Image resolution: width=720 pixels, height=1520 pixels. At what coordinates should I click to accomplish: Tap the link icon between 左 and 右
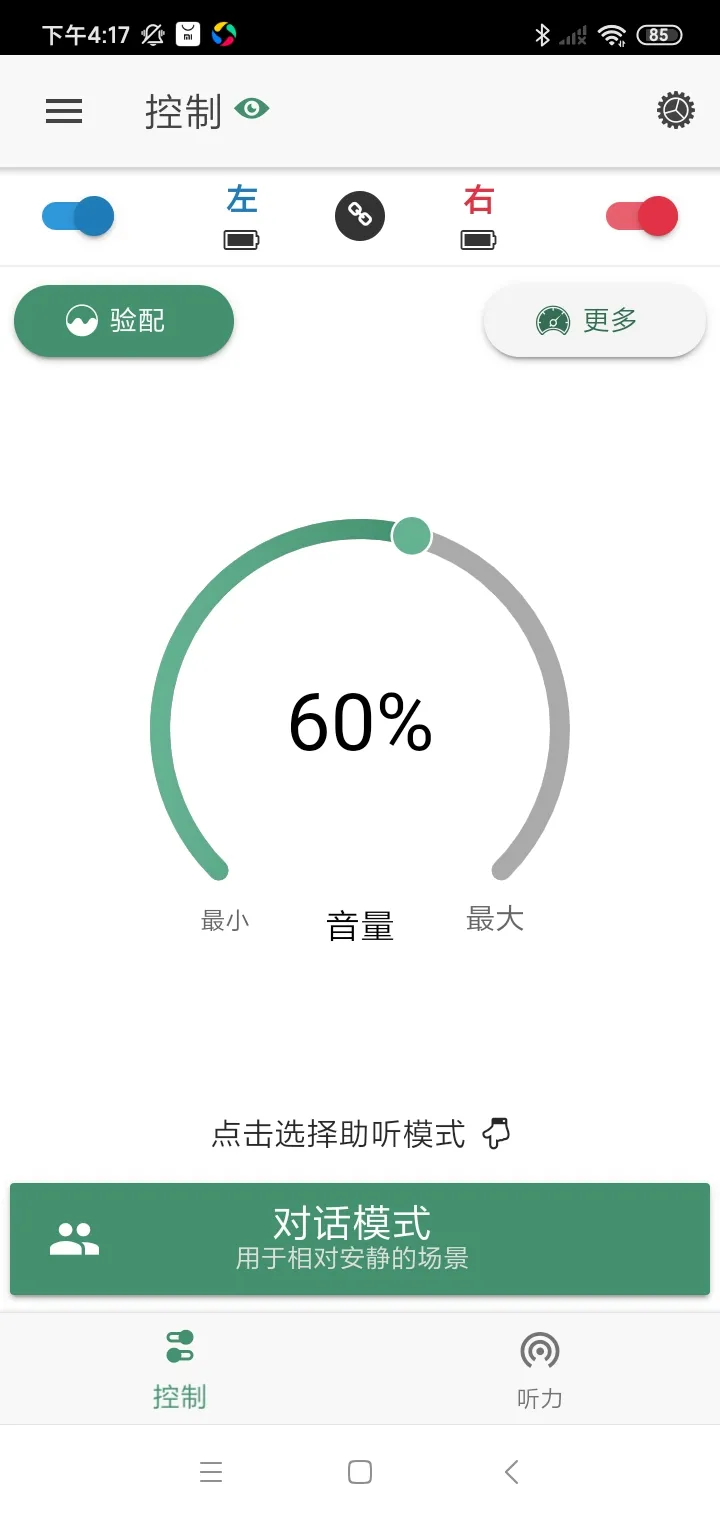tap(360, 215)
